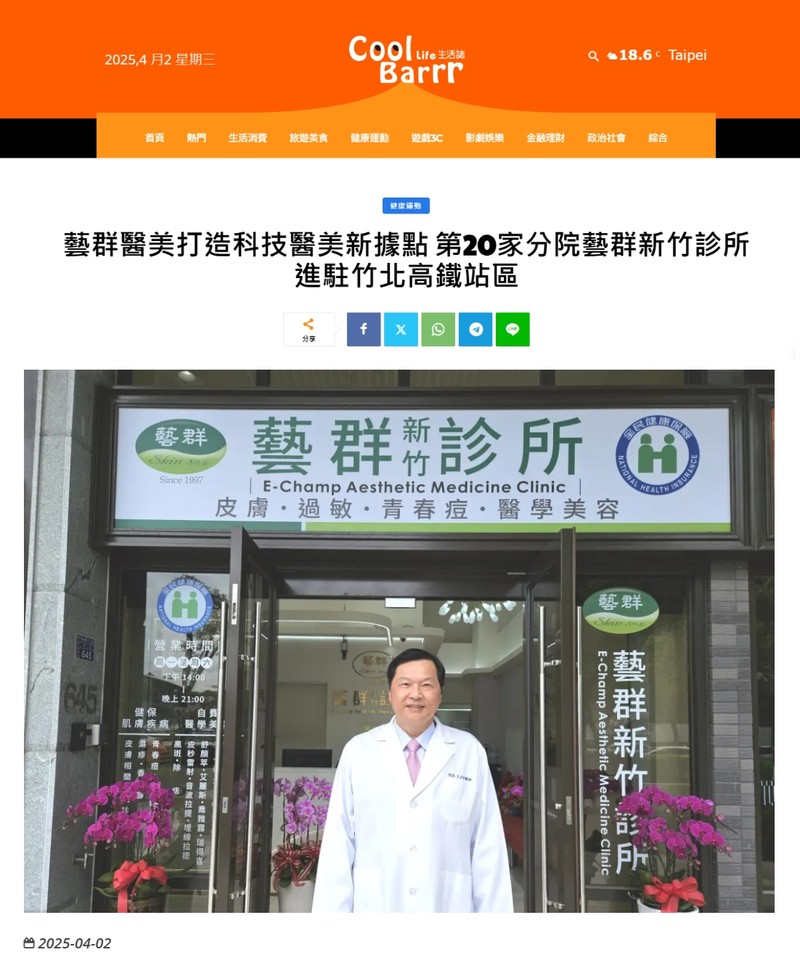Switch to 遊戲3C section
Screen dimensions: 800x976
[x=427, y=138]
